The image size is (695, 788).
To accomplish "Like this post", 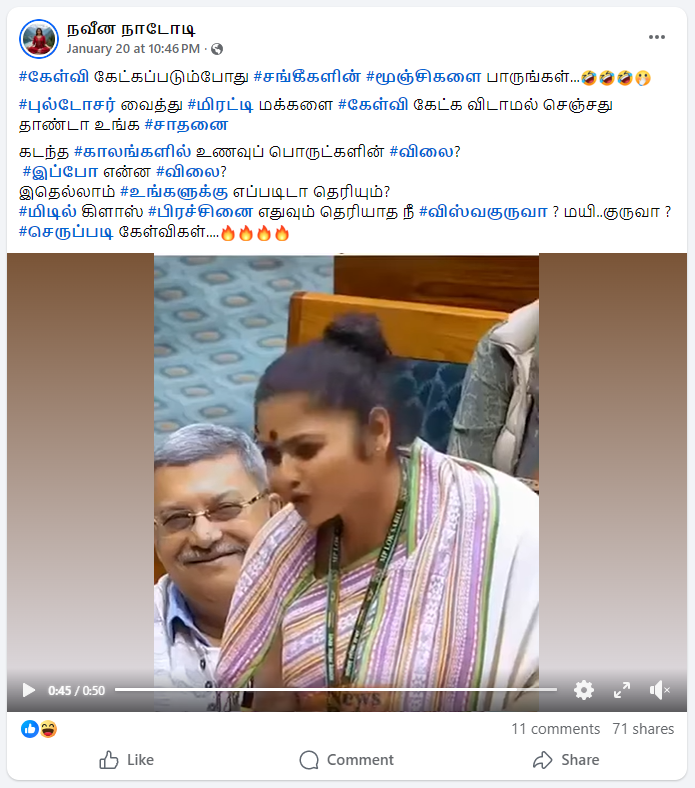I will pyautogui.click(x=127, y=760).
